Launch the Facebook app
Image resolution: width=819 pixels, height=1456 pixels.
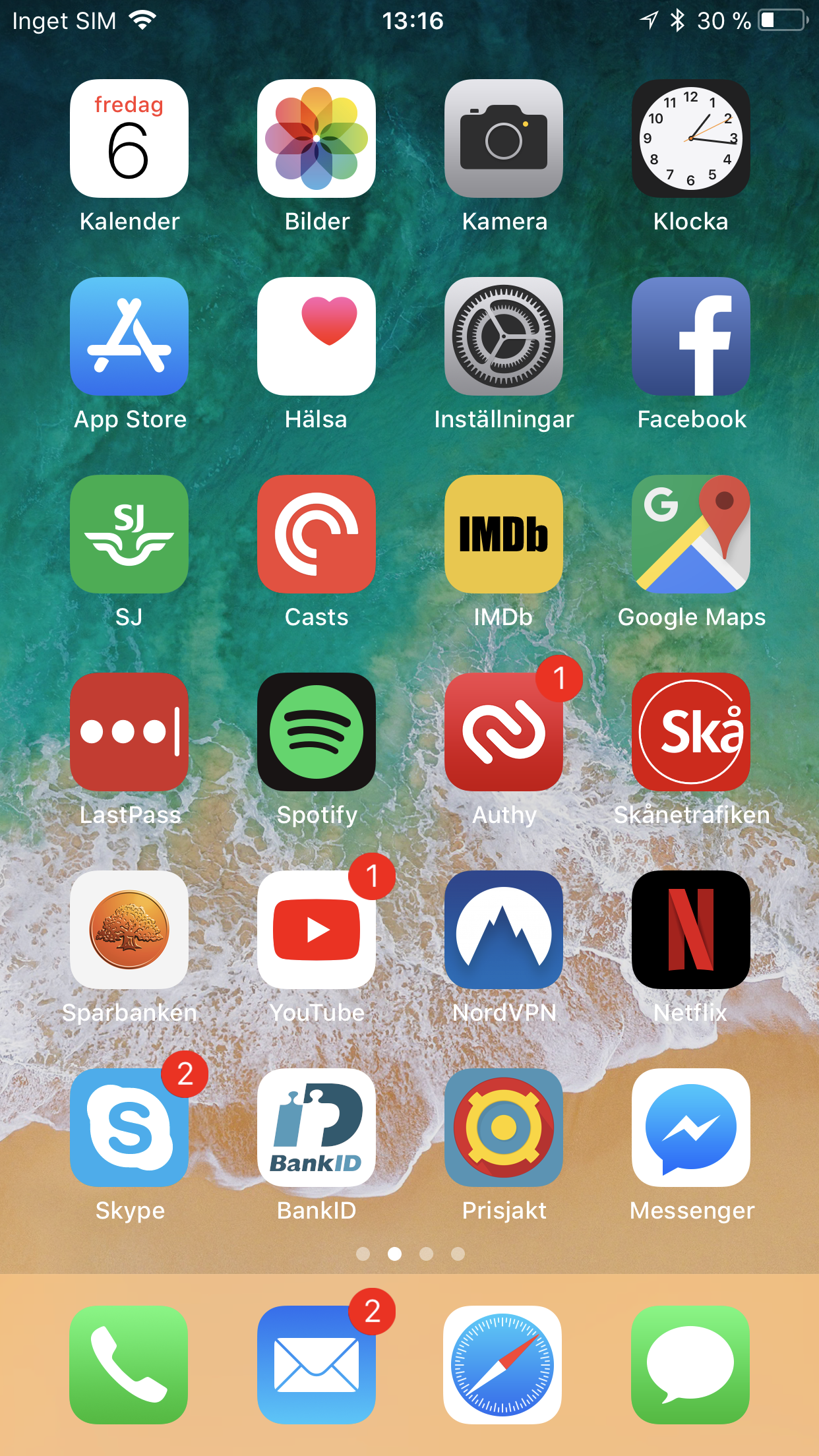pyautogui.click(x=691, y=336)
